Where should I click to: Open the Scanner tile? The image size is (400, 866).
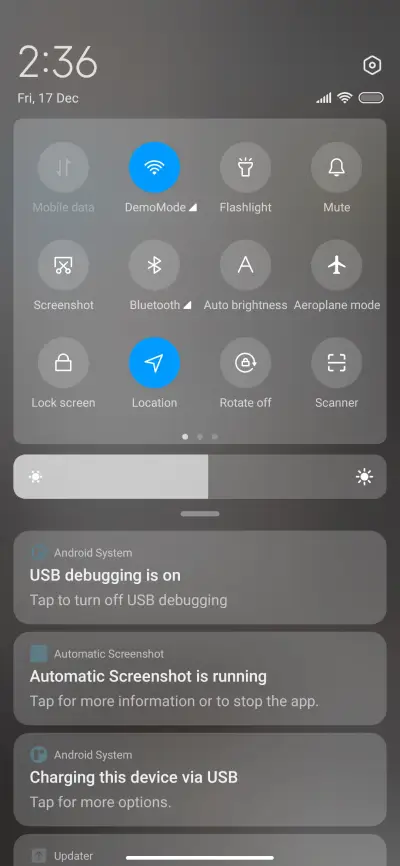[336, 363]
